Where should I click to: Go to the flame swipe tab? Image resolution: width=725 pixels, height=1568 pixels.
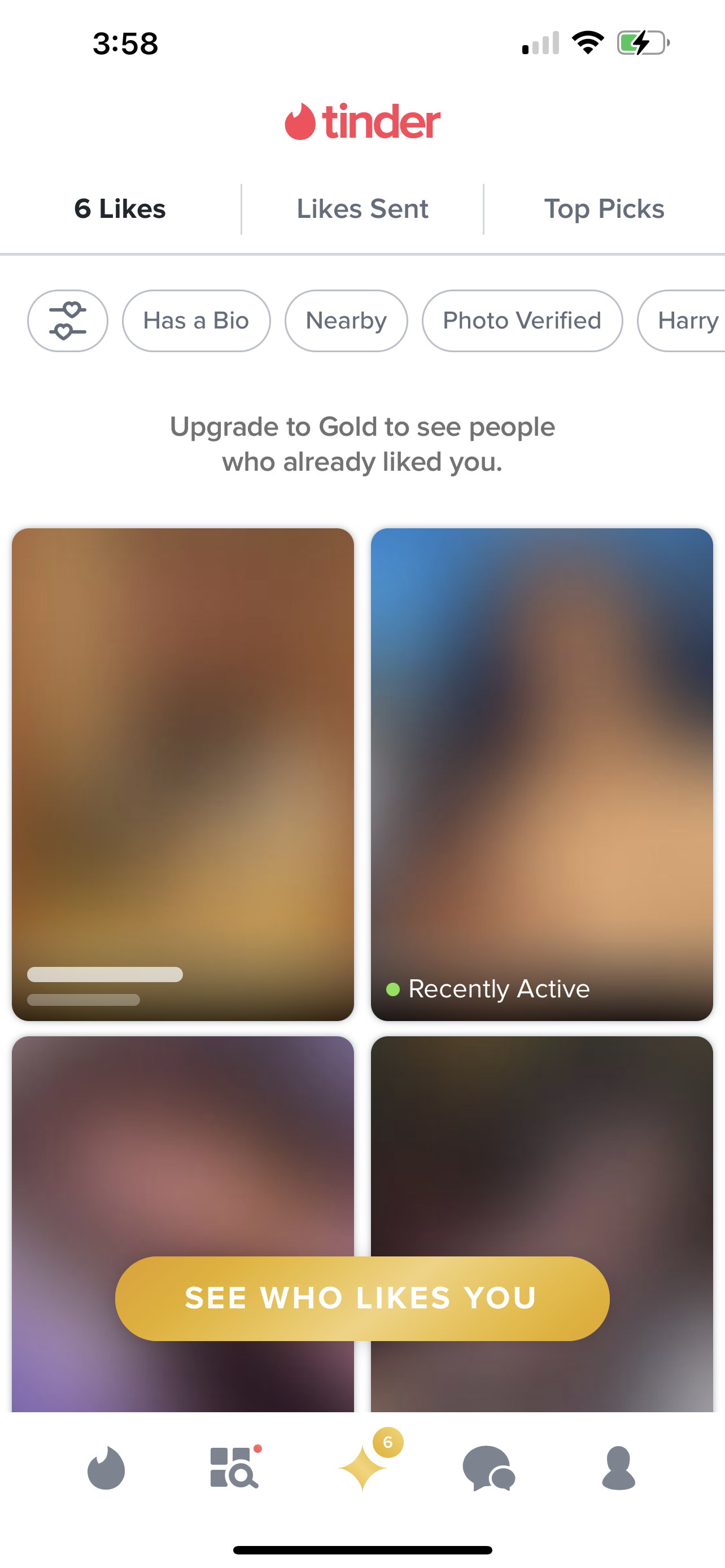click(x=107, y=1468)
